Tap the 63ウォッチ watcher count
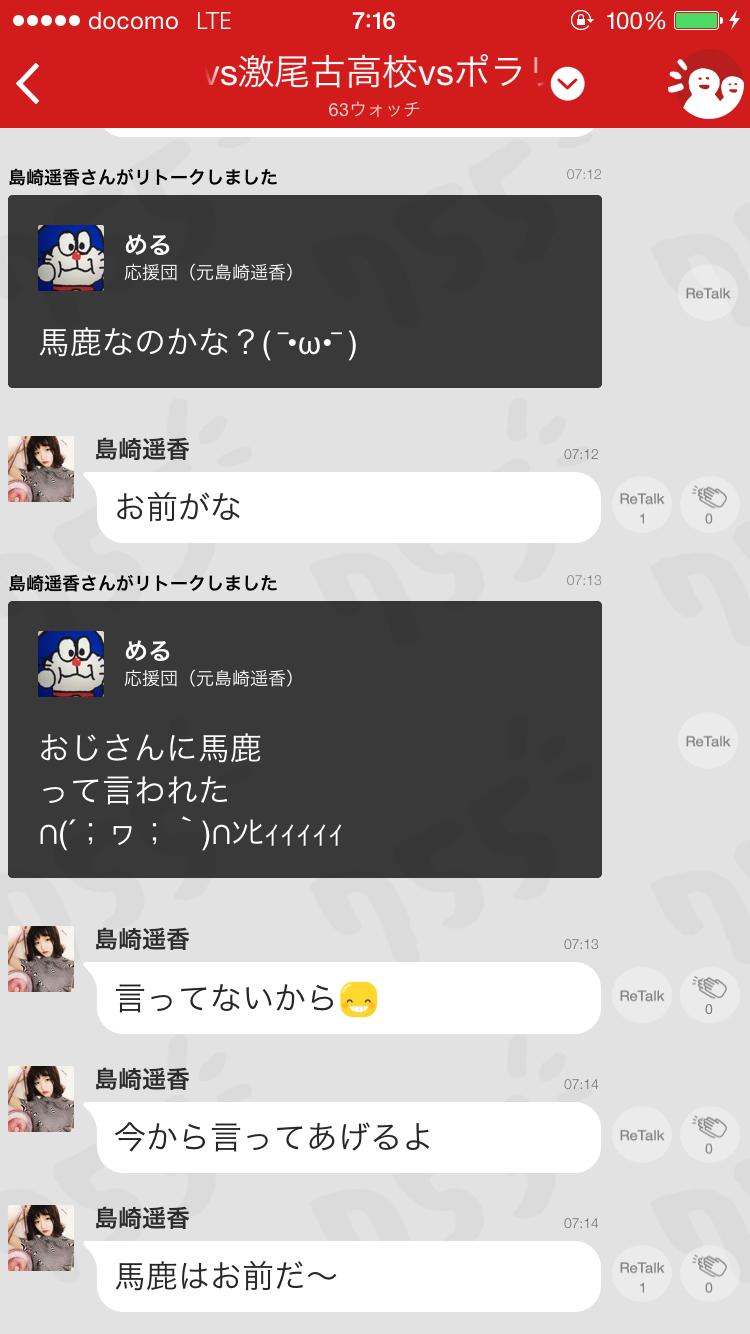750x1334 pixels. [374, 111]
